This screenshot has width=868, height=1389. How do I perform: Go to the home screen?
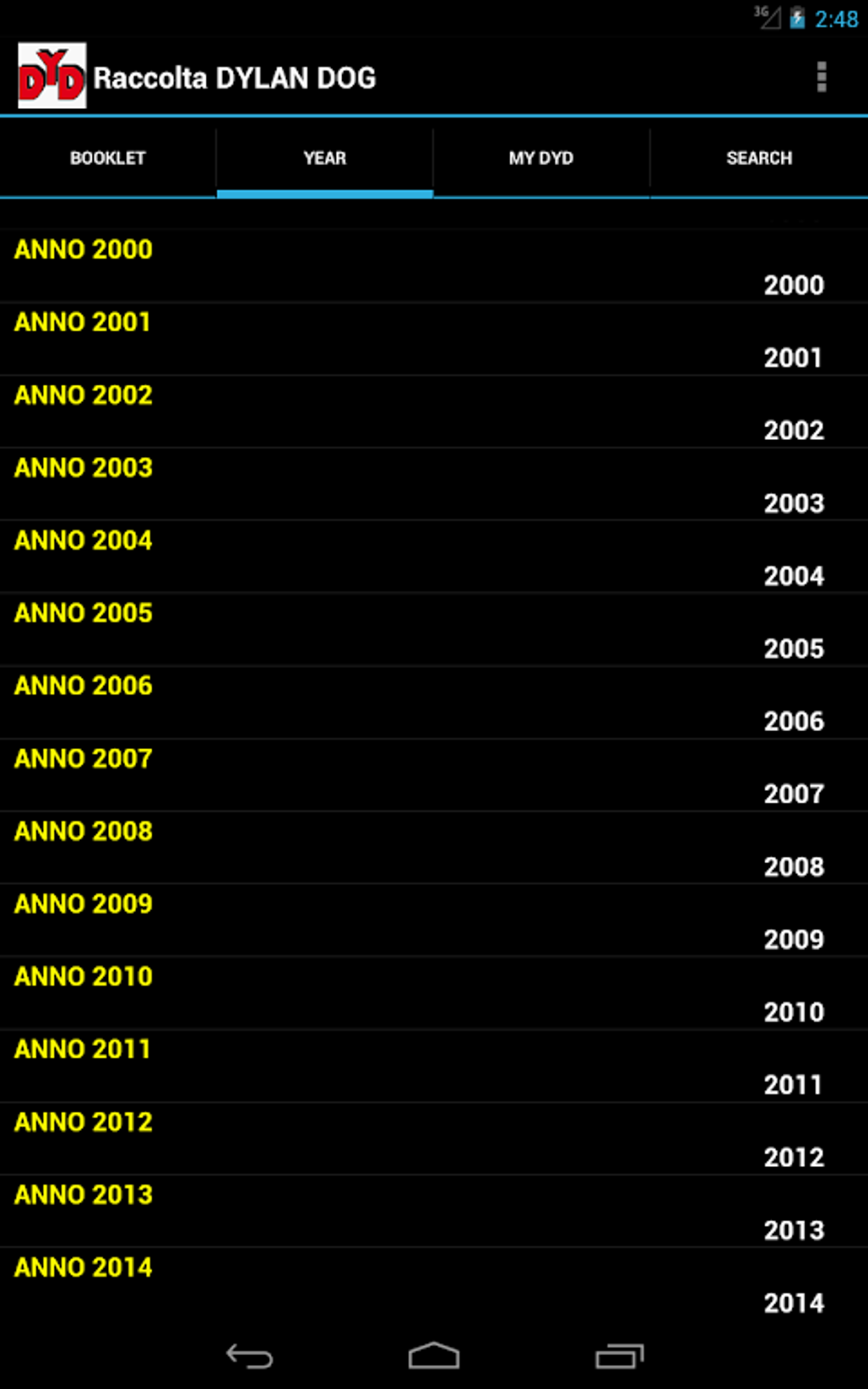point(434,1356)
